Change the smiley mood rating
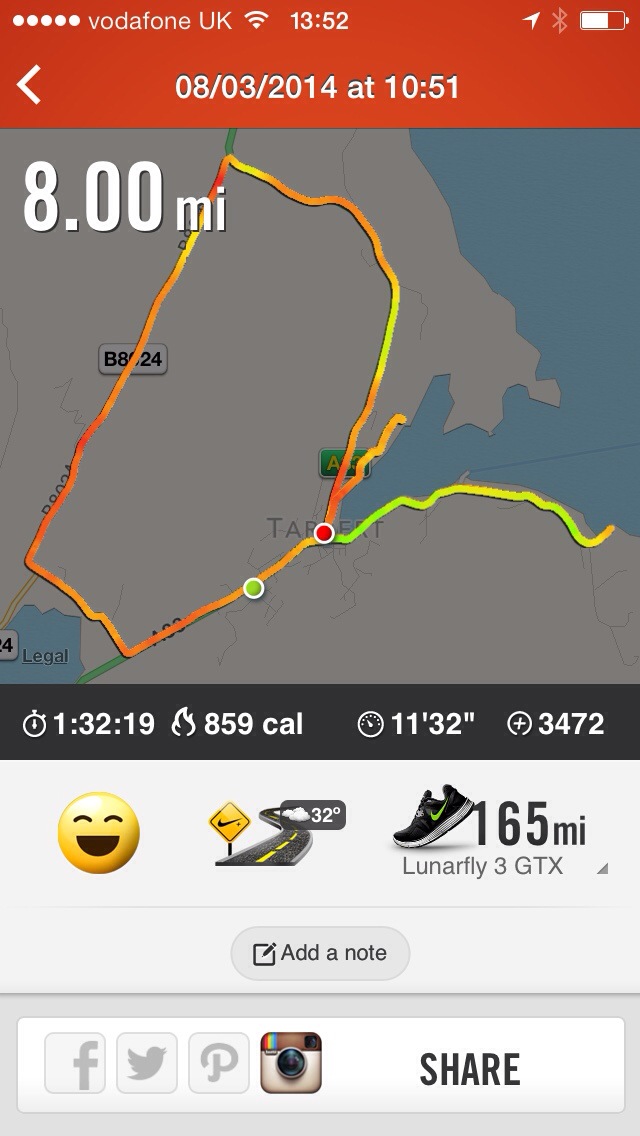This screenshot has height=1136, width=640. (99, 833)
